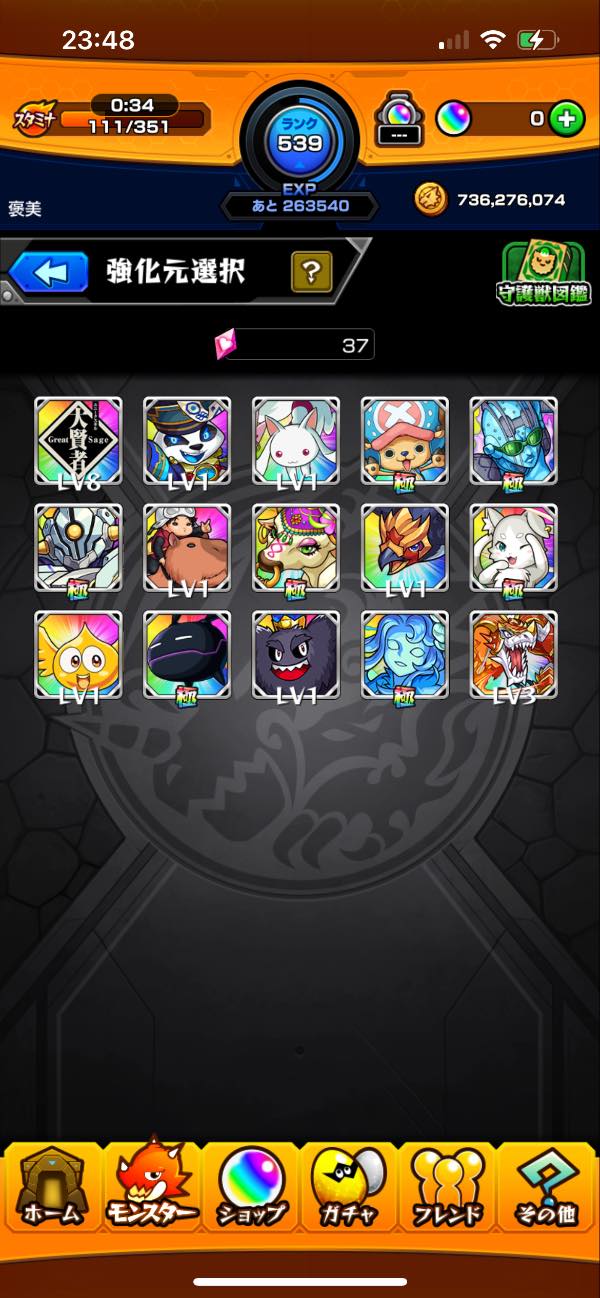
Task: Select the yellow slime LV1 guardian
Action: point(78,655)
